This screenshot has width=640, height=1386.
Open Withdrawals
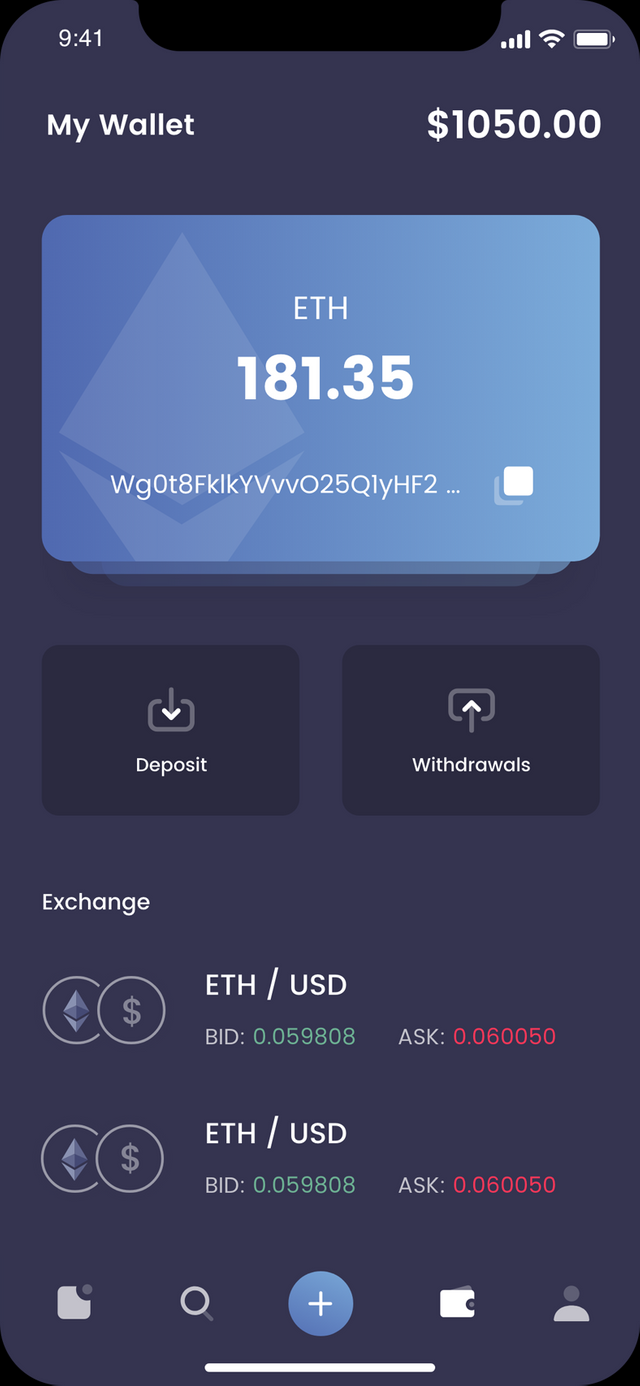(471, 730)
